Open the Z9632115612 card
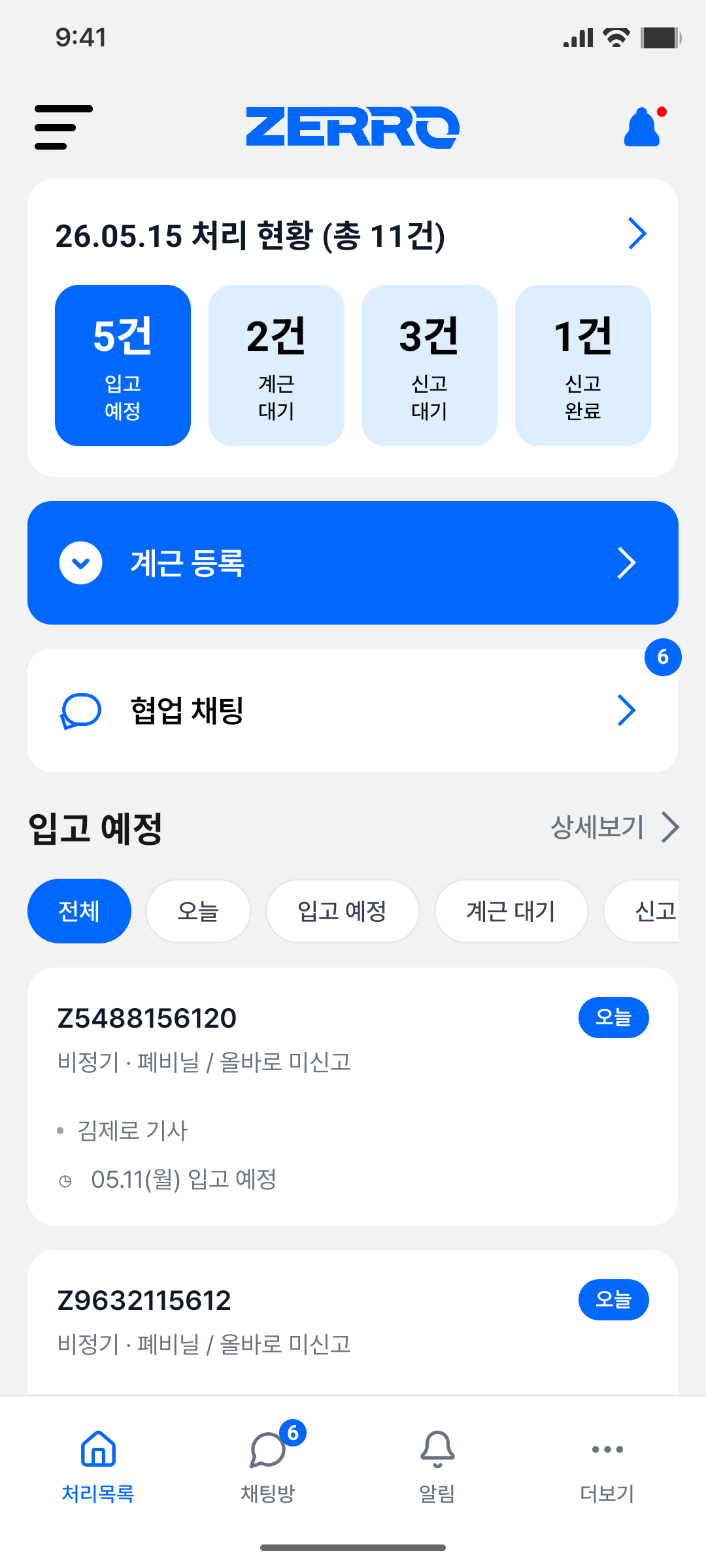The image size is (706, 1568). (353, 1323)
